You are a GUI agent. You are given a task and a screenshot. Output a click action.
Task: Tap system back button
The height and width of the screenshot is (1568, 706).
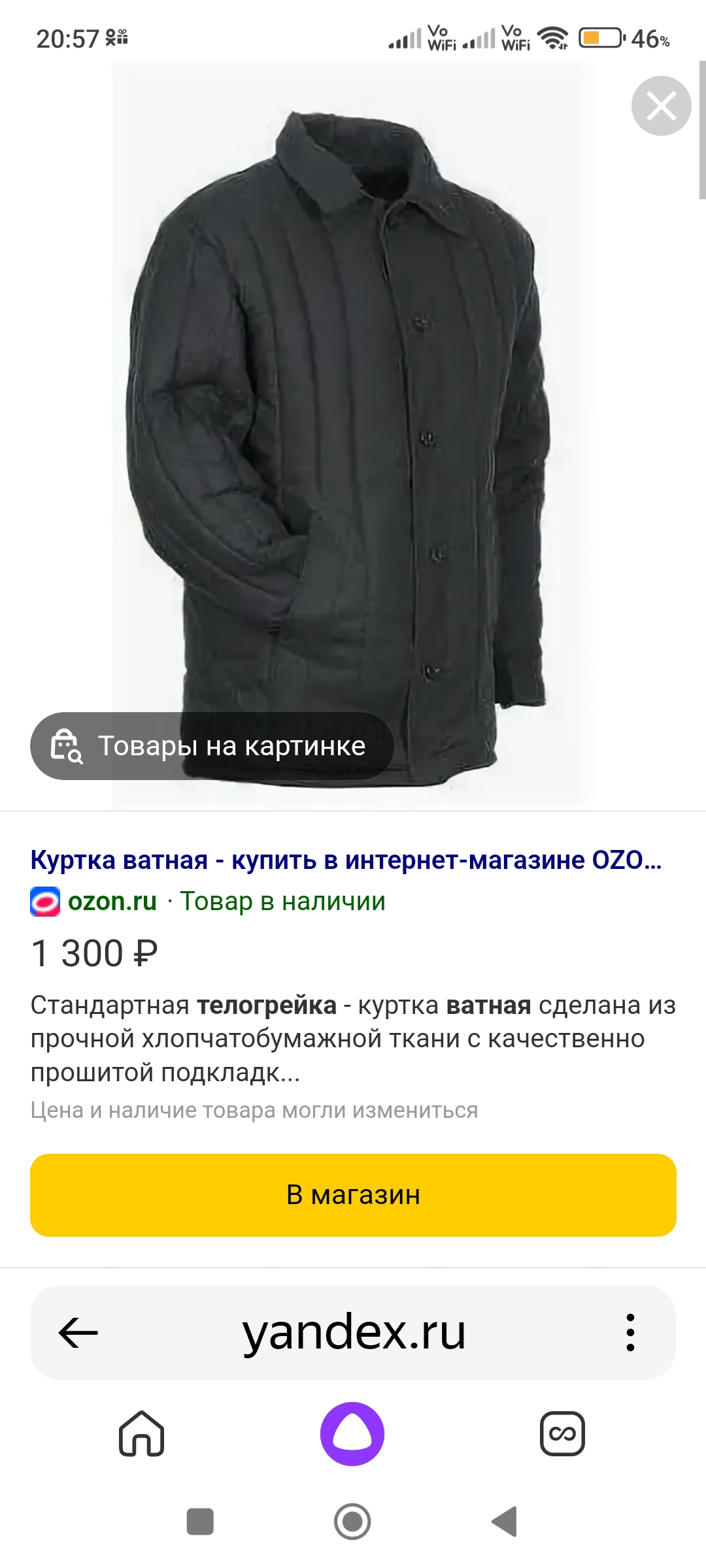coord(504,1522)
